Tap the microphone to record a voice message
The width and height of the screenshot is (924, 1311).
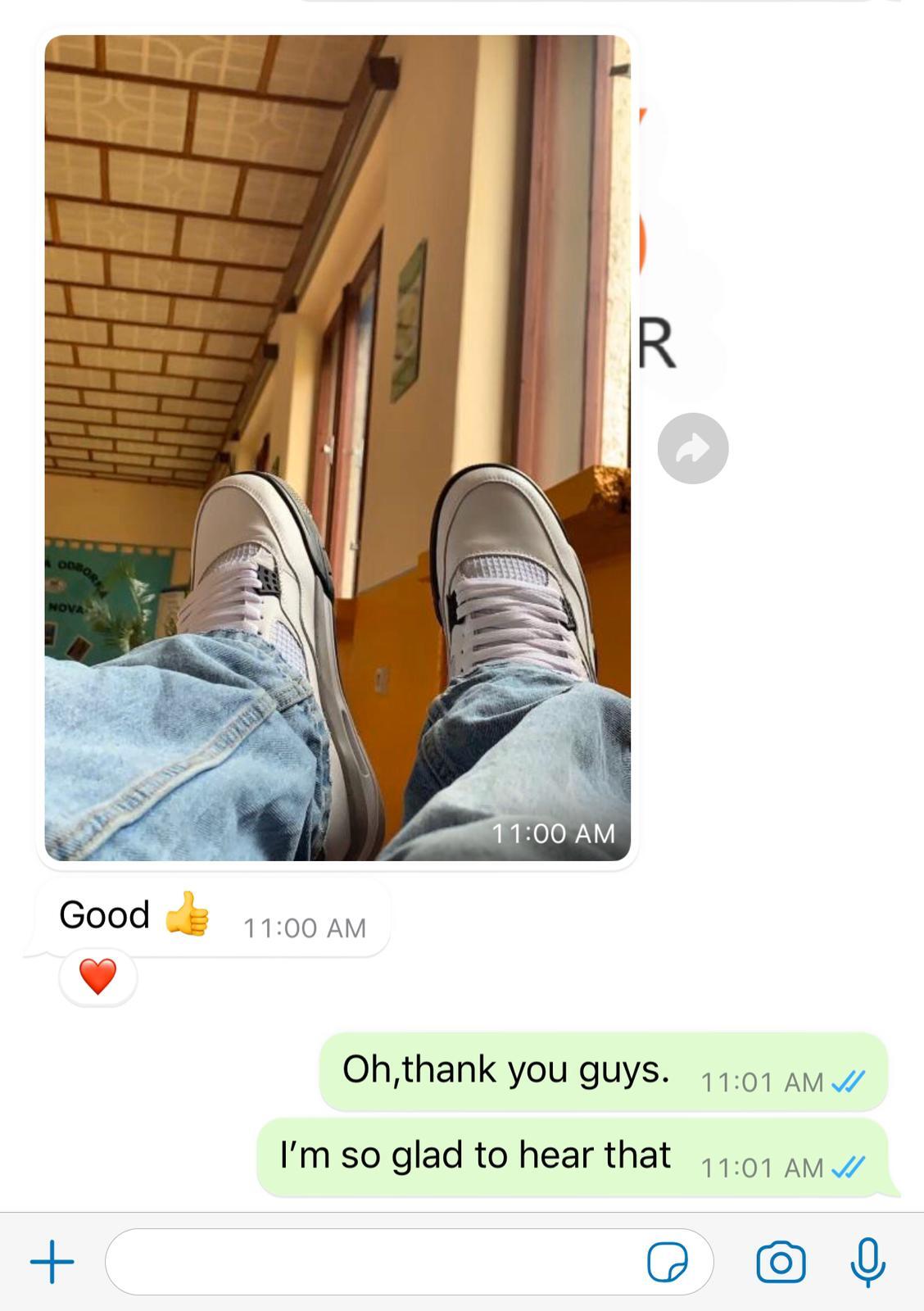point(867,1262)
